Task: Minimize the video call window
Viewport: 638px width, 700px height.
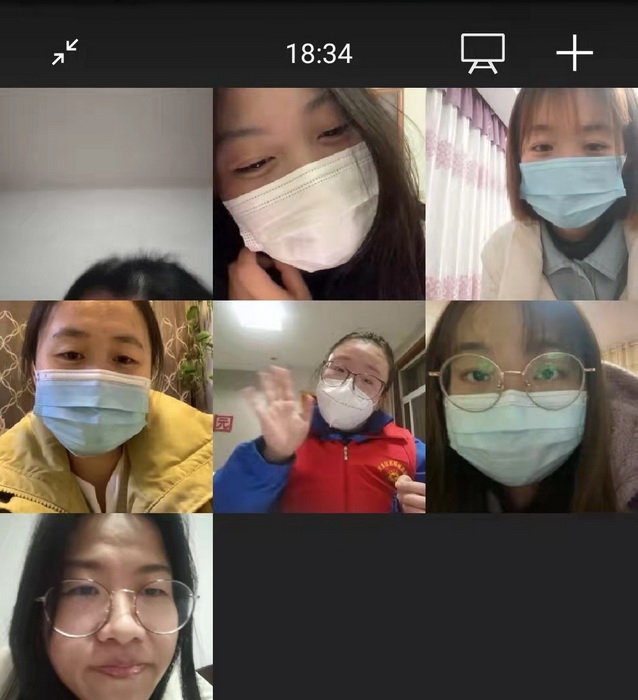Action: click(x=66, y=53)
